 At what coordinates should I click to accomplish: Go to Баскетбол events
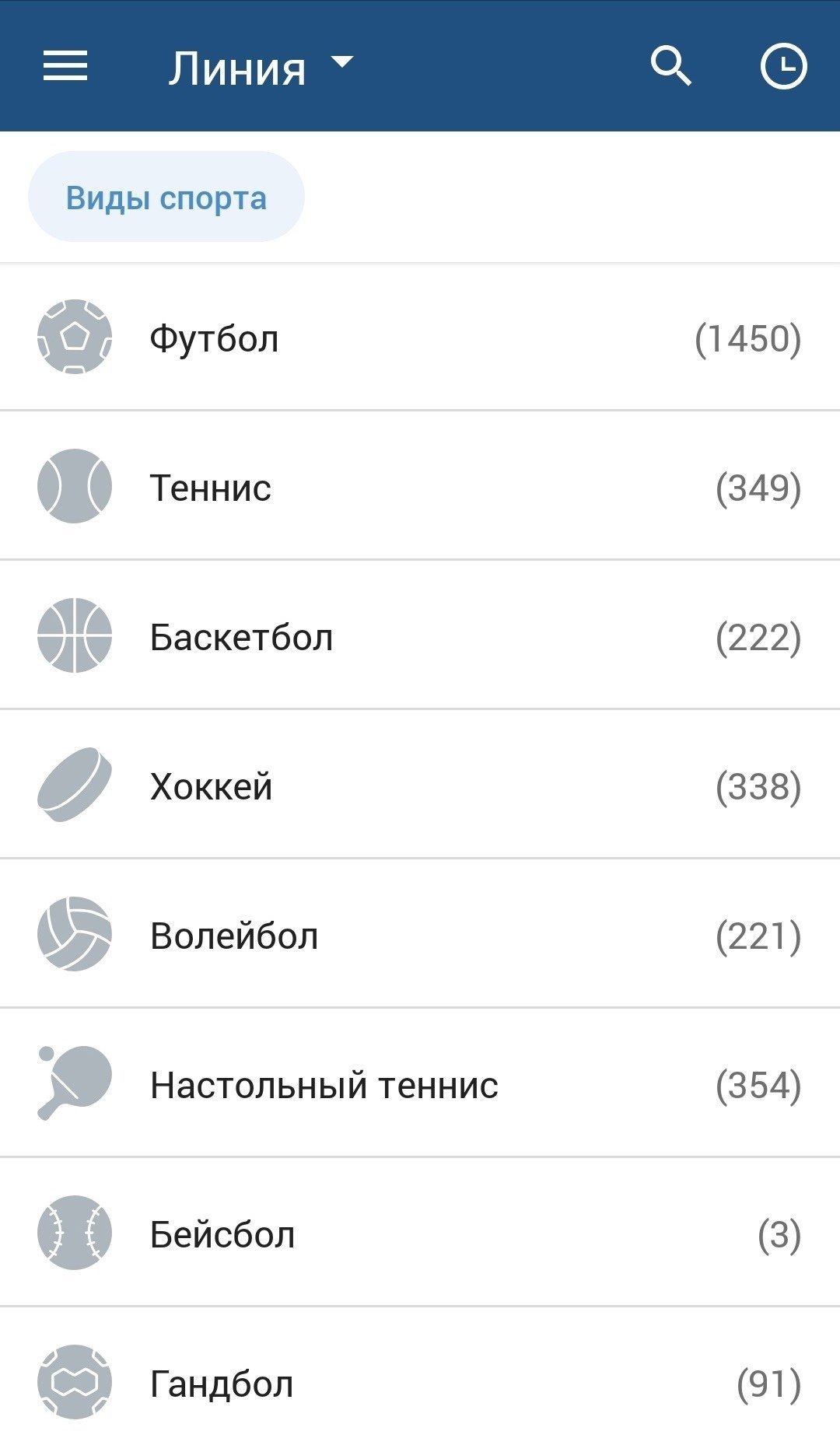click(420, 637)
